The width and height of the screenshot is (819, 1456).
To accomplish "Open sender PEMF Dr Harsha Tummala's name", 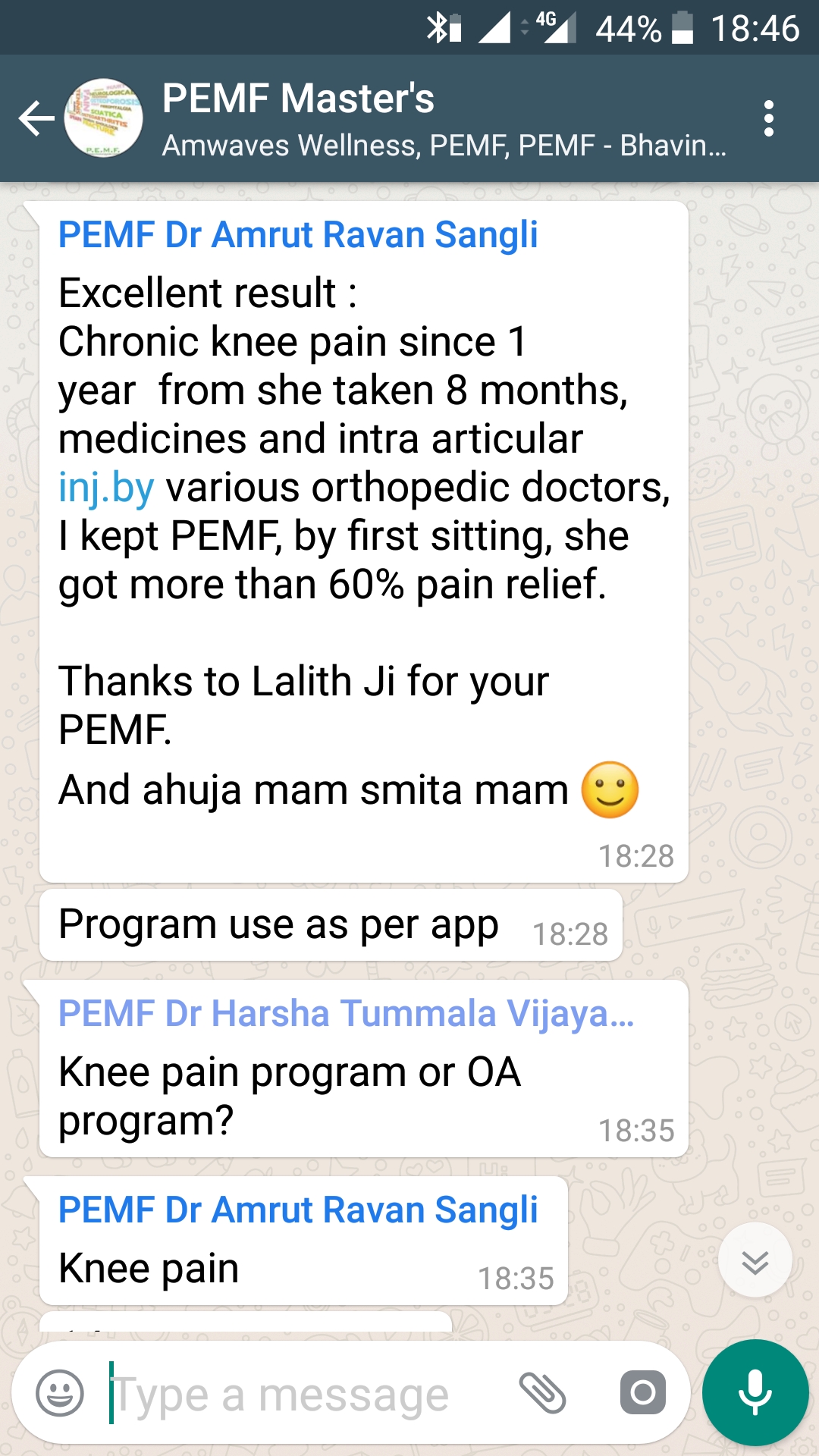I will point(347,1014).
